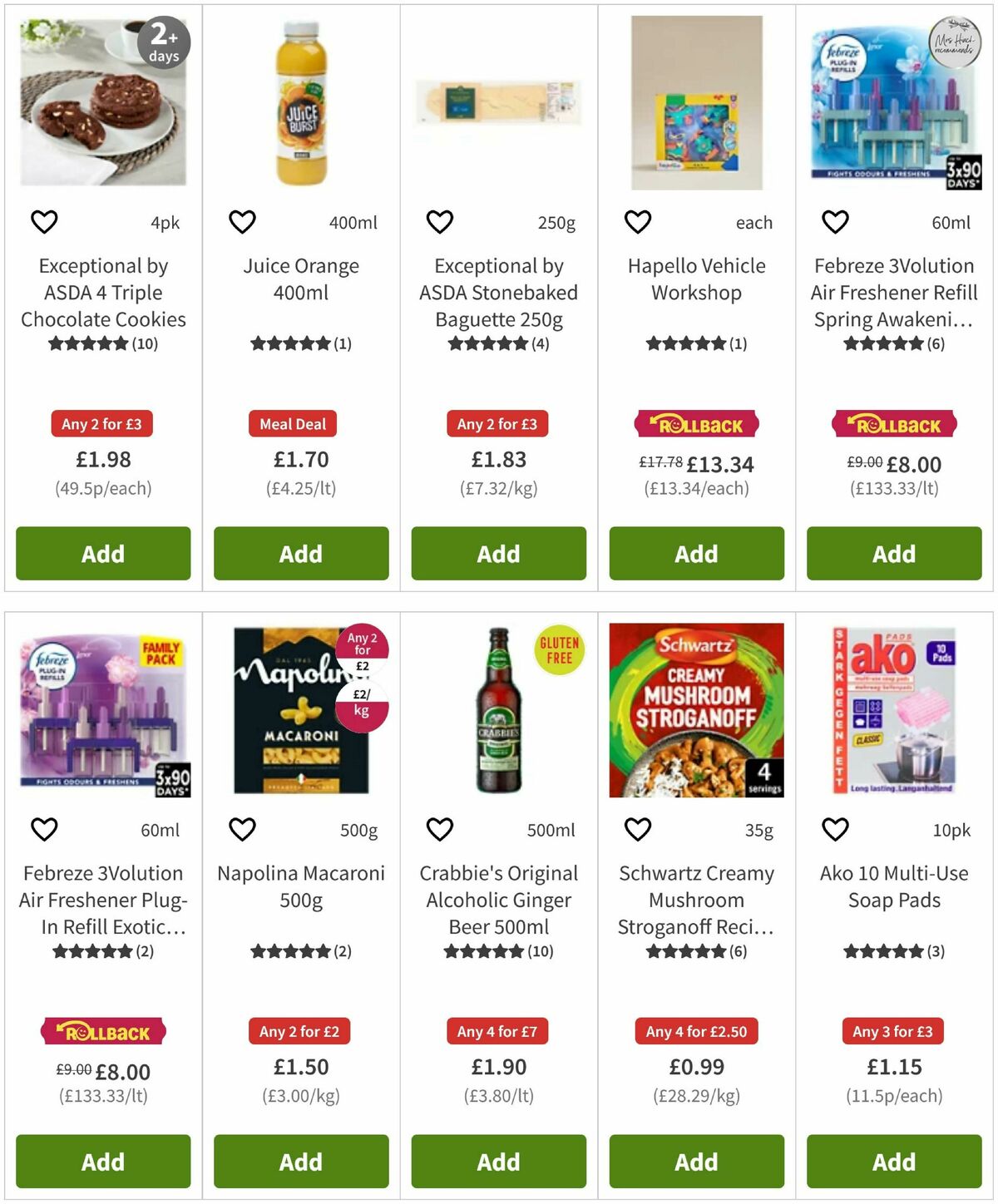The height and width of the screenshot is (1204, 998).
Task: View reviews for Crabbie's Original Alcoholic Ginger Beer
Action: (x=497, y=950)
